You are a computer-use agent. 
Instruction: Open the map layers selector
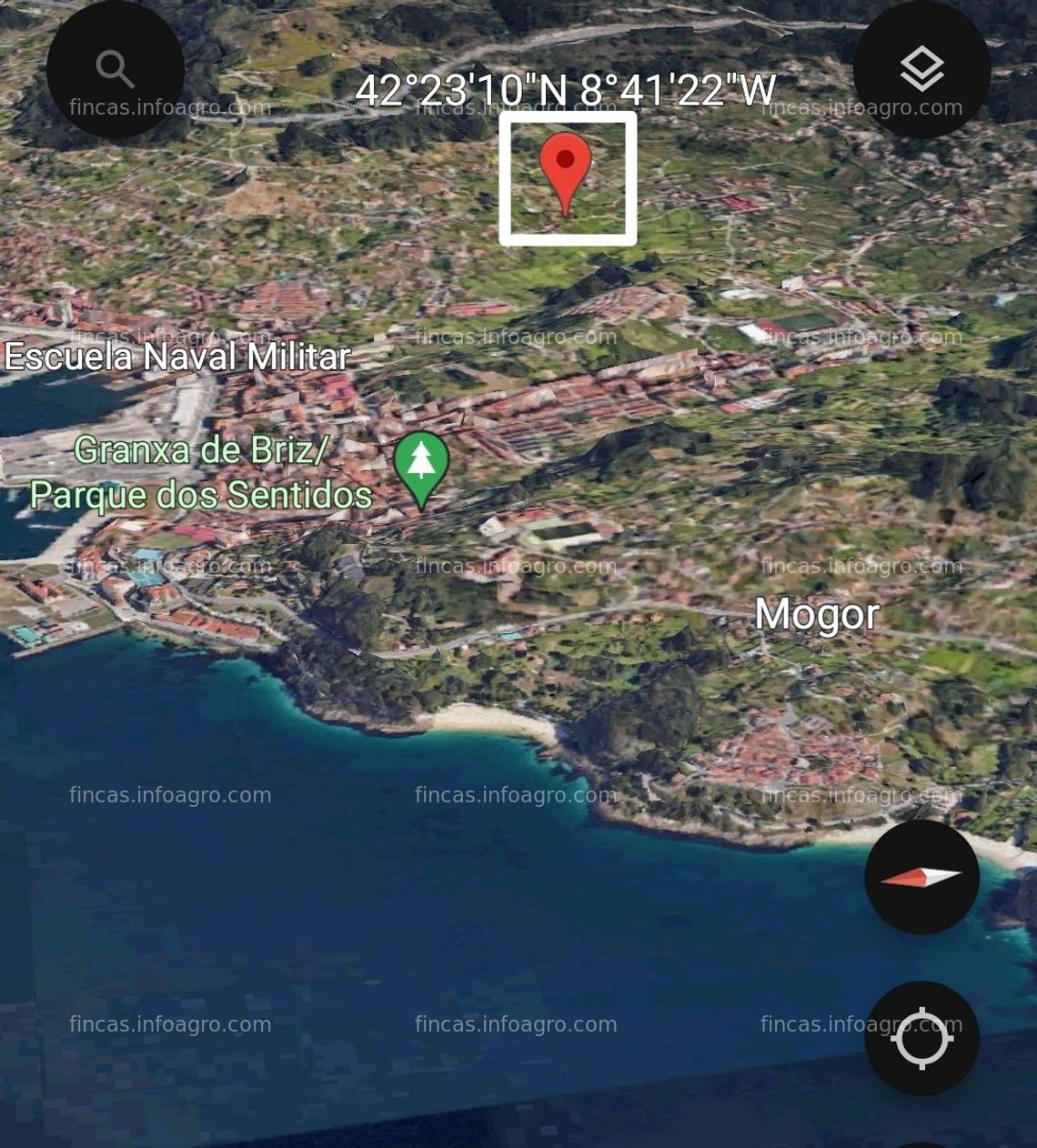coord(921,69)
